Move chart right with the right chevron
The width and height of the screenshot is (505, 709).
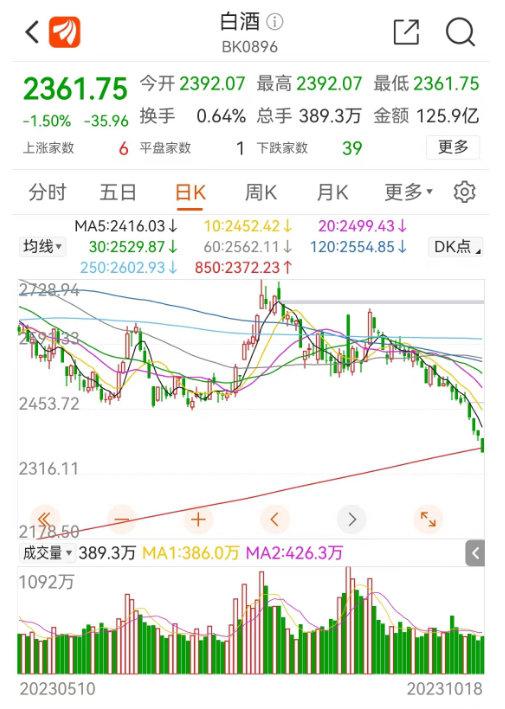point(352,519)
